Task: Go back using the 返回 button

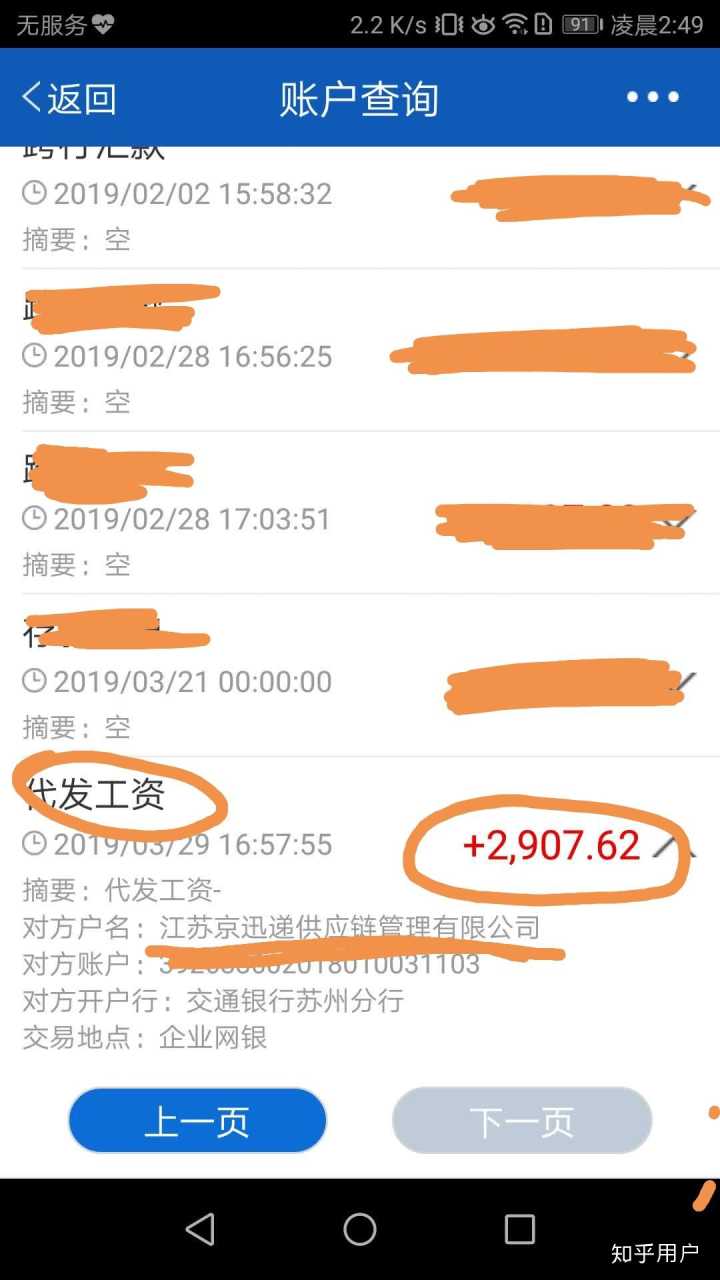Action: tap(68, 98)
